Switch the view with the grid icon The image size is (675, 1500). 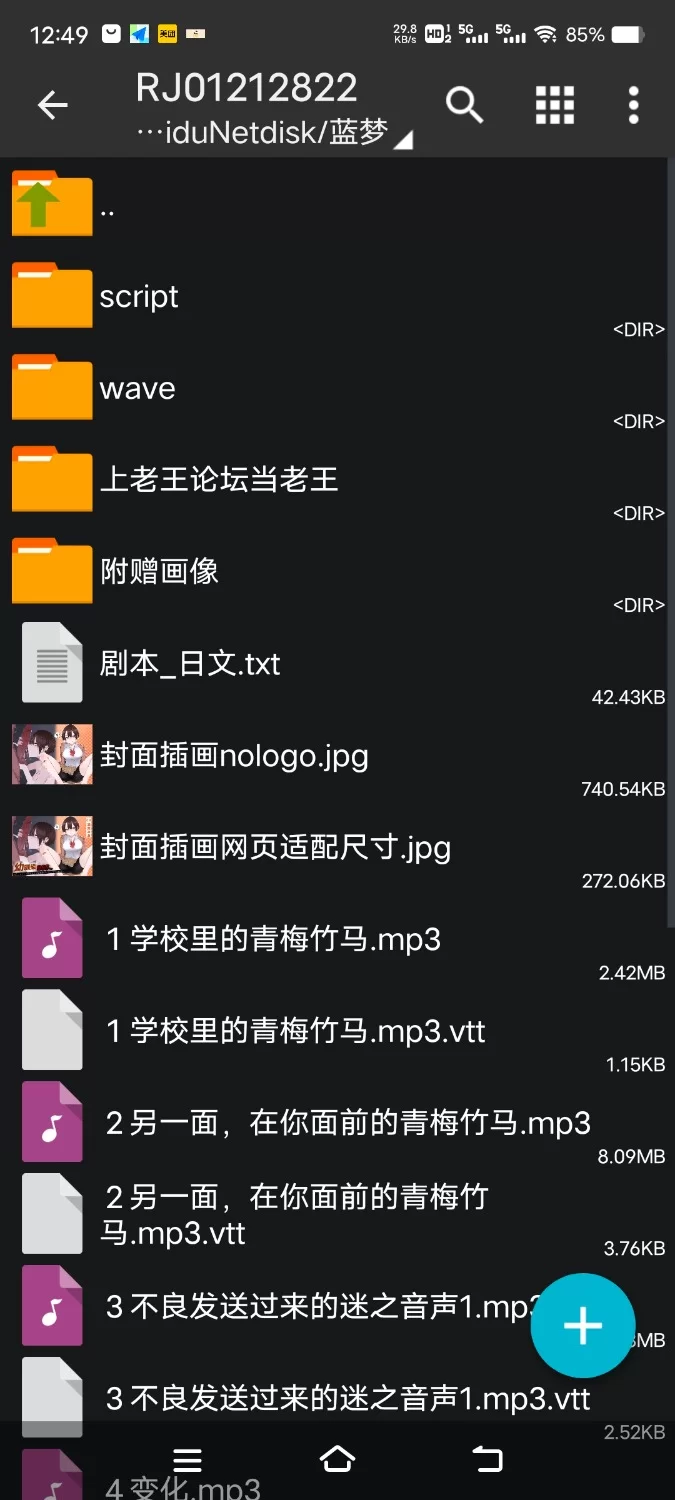tap(555, 105)
